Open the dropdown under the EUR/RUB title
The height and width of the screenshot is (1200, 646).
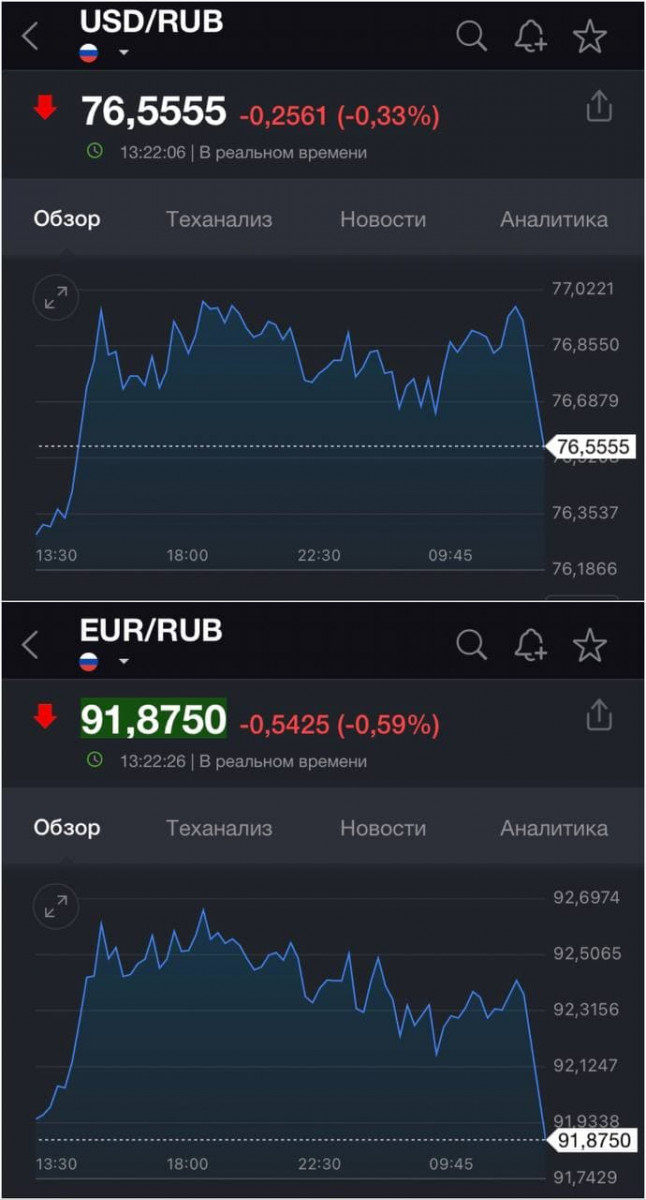124,662
